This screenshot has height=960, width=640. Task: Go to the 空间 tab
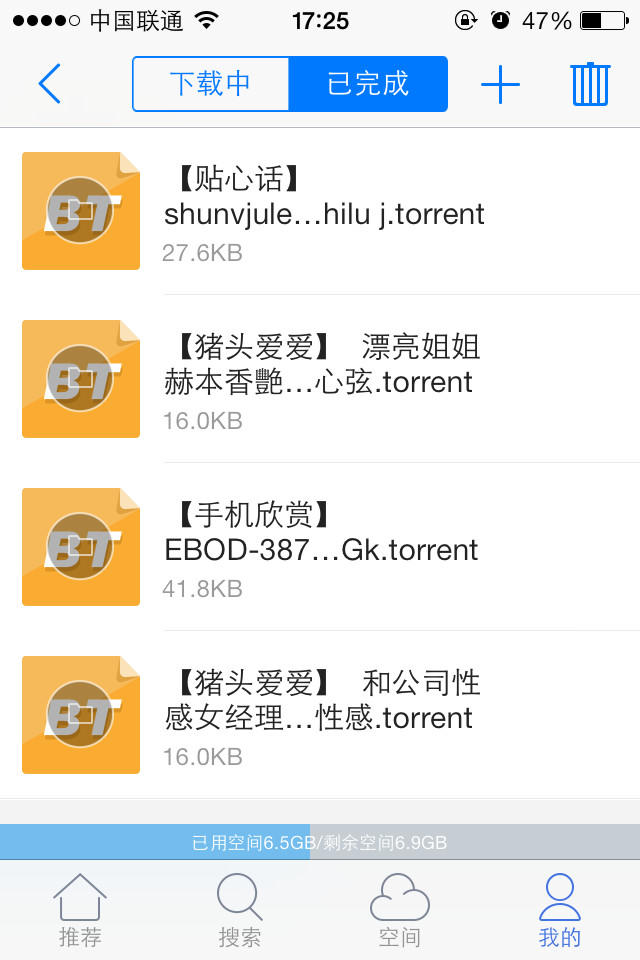400,910
